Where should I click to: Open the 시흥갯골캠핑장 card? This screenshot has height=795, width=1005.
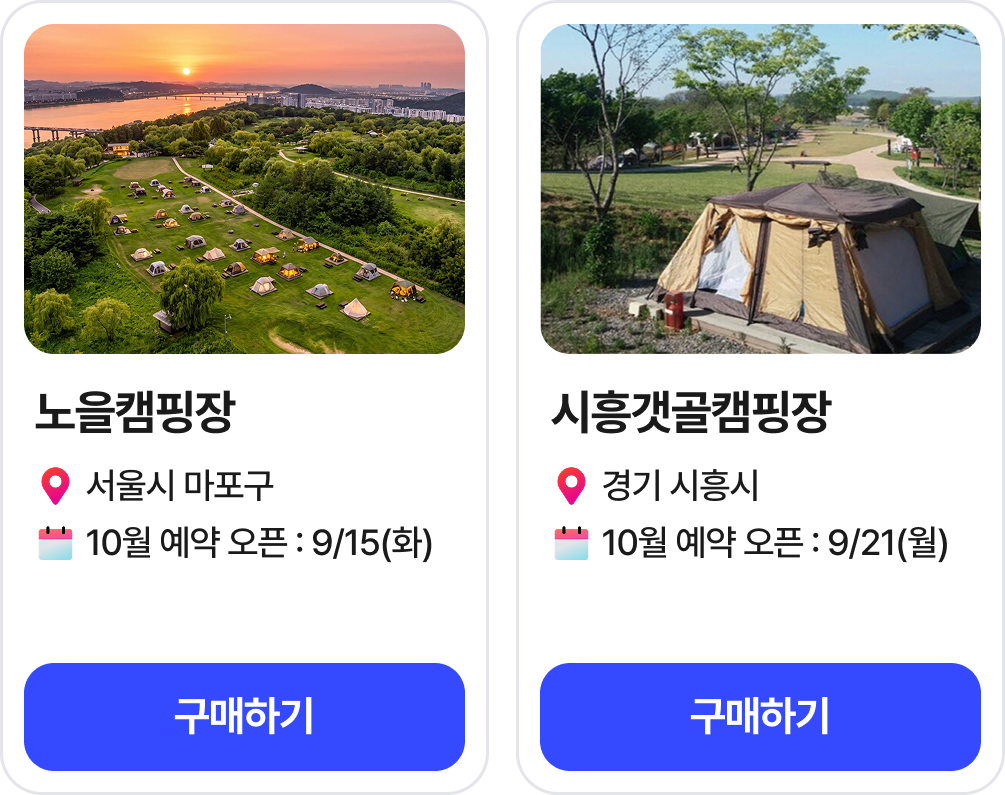point(760,398)
